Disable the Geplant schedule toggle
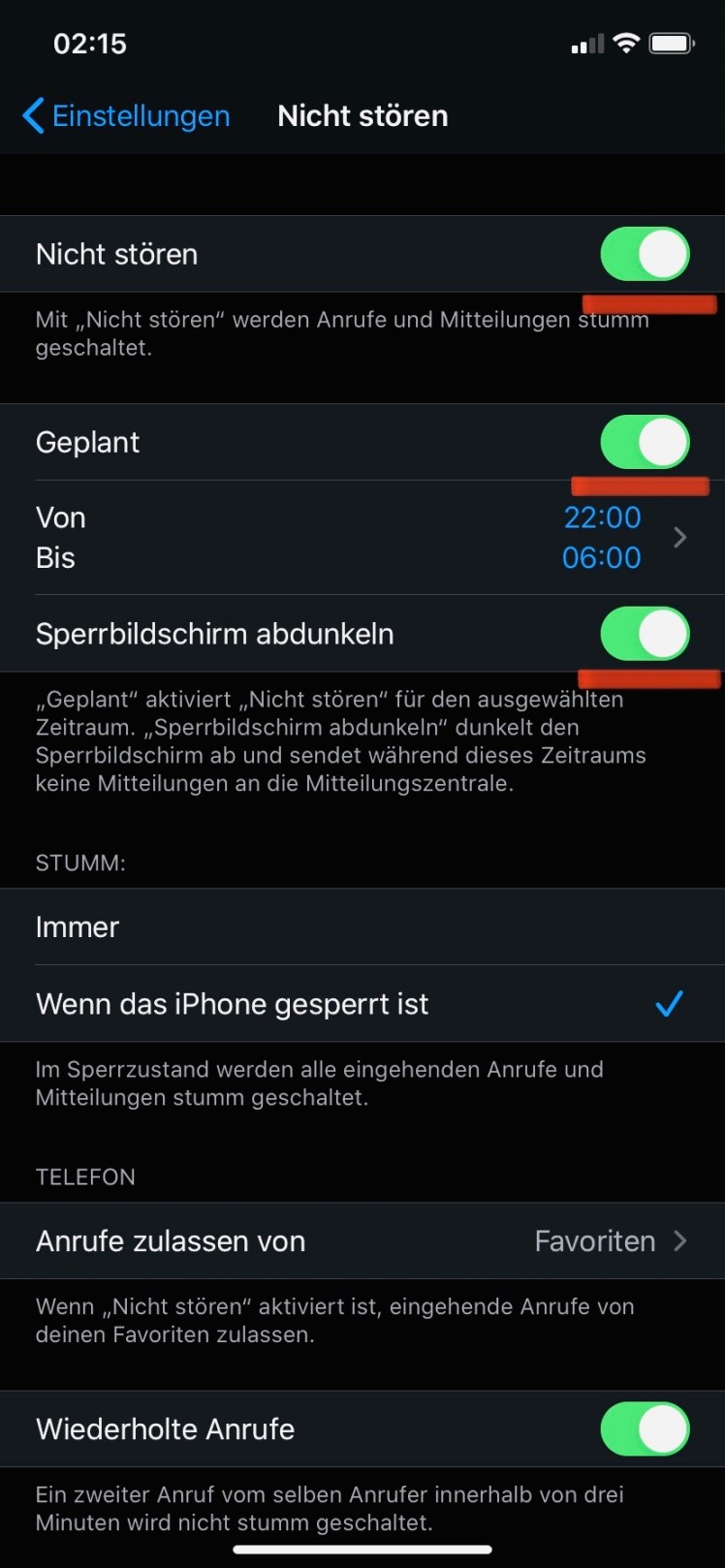The width and height of the screenshot is (725, 1568). (645, 442)
